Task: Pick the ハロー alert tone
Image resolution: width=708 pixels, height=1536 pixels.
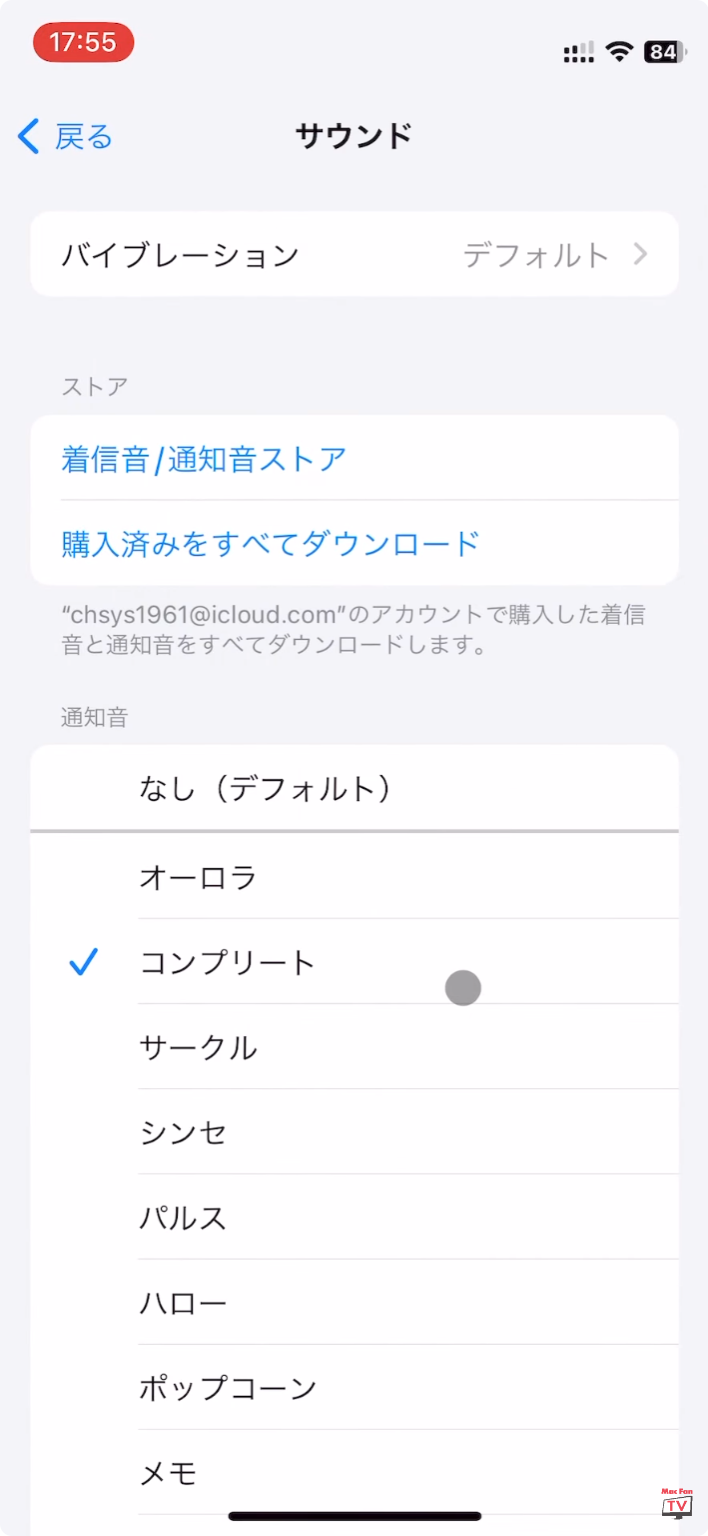Action: (x=354, y=1301)
